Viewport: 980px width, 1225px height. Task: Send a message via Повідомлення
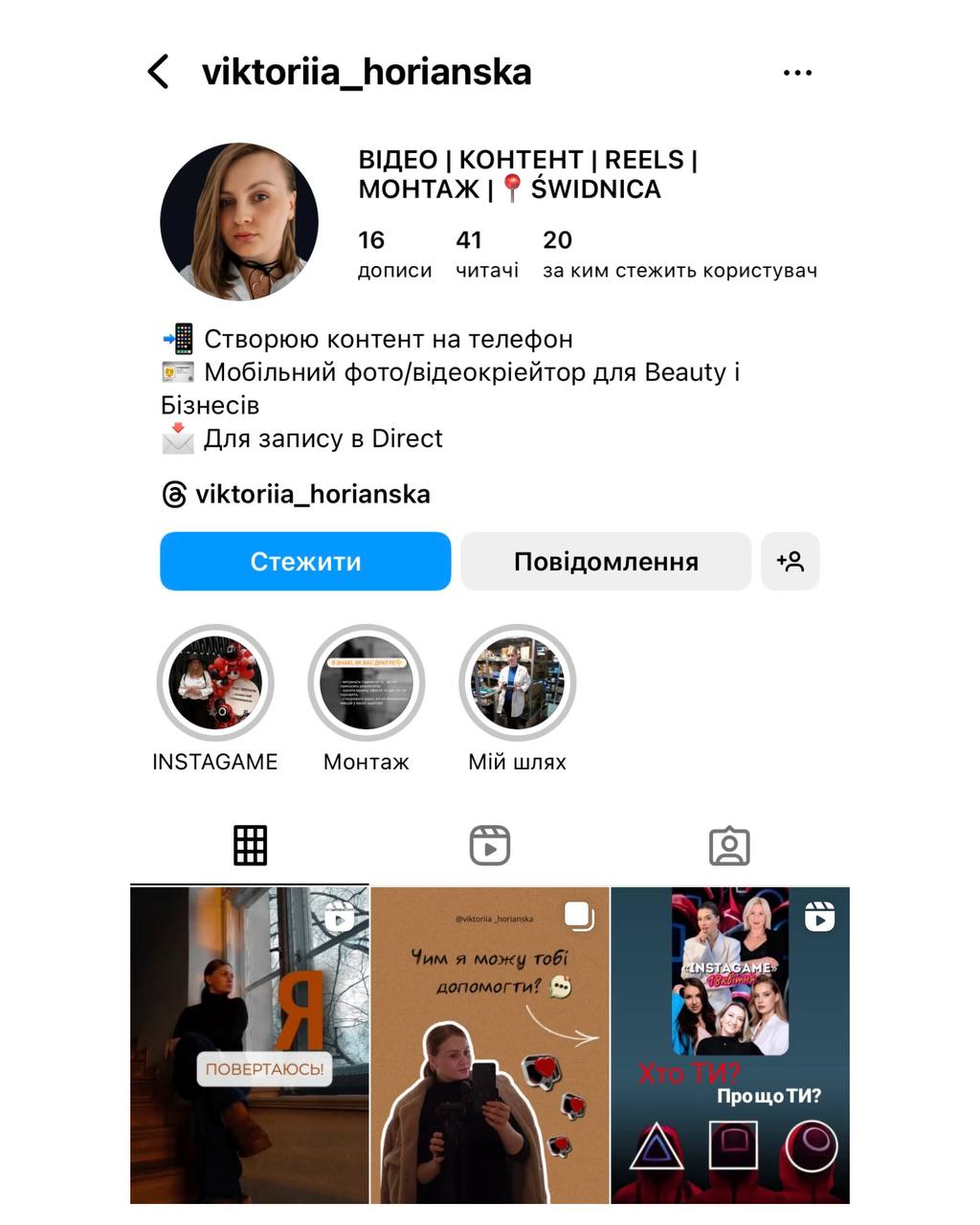(605, 562)
